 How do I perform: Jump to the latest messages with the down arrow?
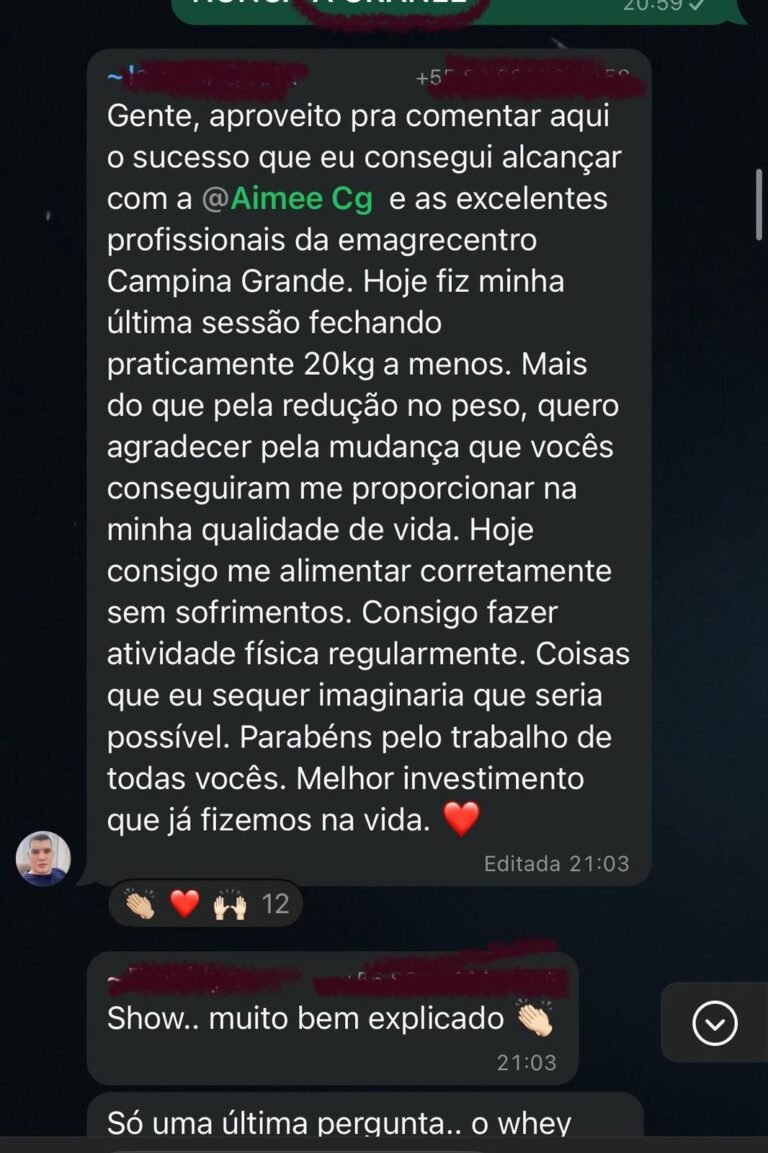pos(715,1023)
